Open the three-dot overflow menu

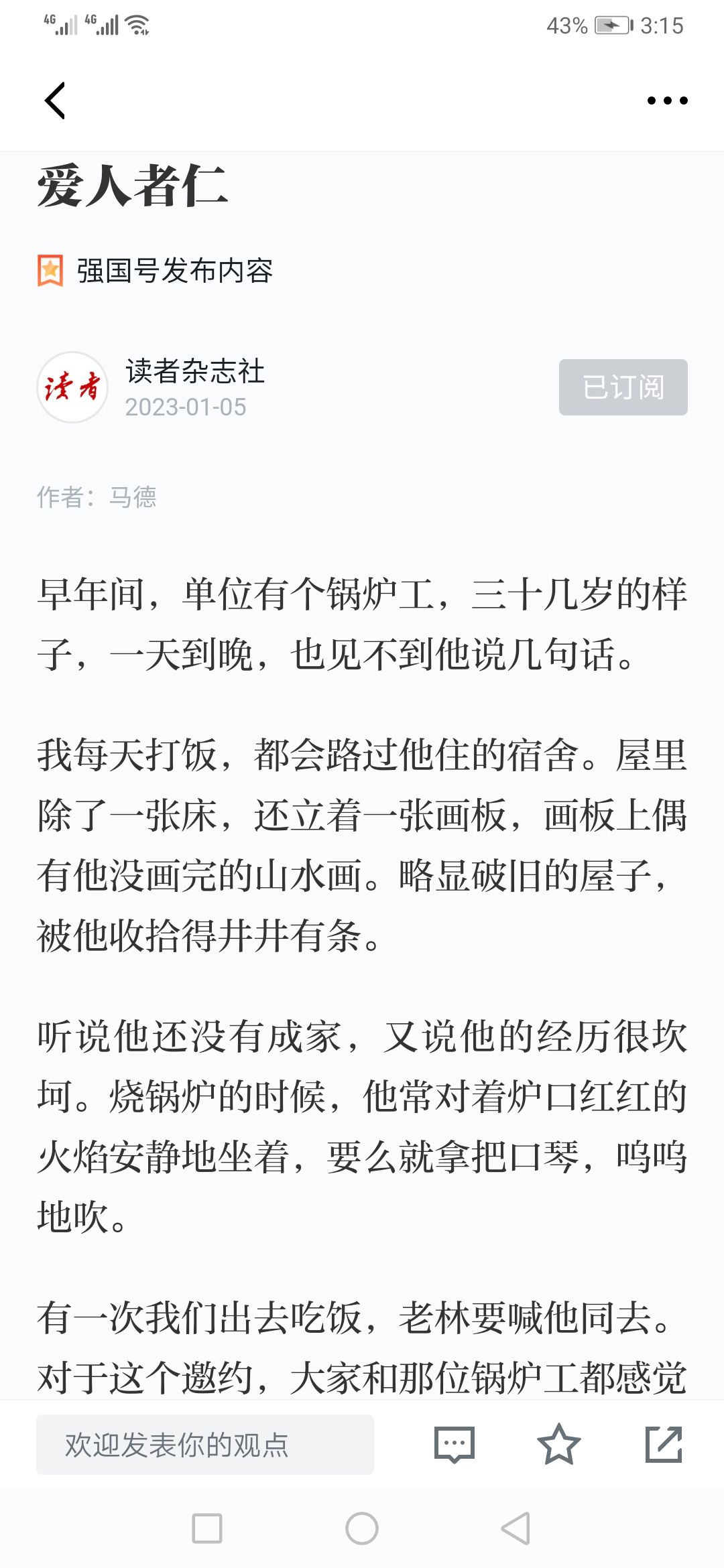coord(667,101)
